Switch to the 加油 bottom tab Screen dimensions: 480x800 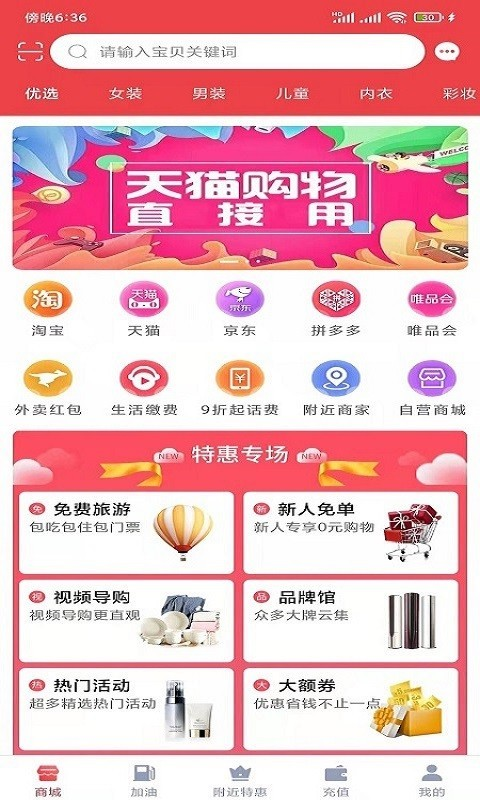tap(144, 780)
